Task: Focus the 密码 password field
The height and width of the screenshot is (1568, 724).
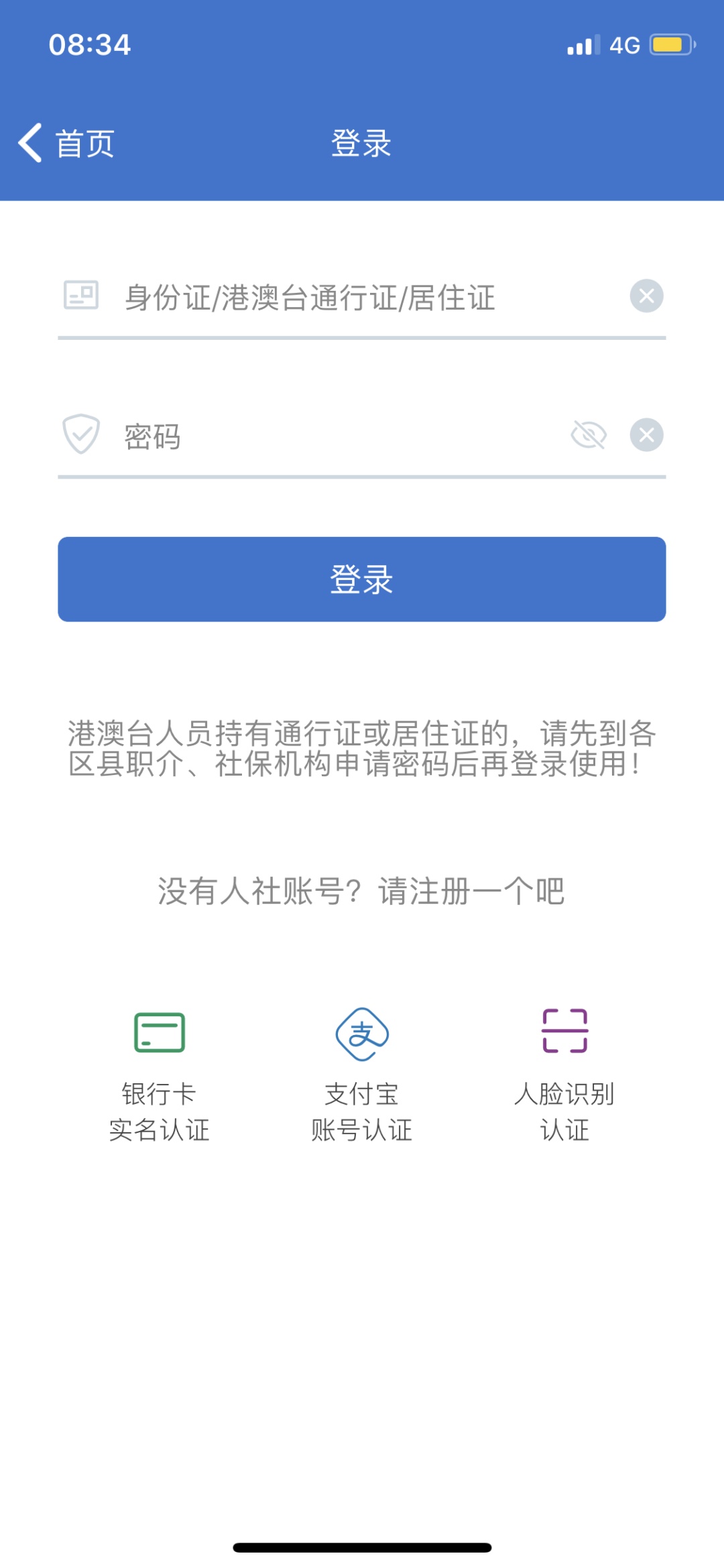Action: pyautogui.click(x=335, y=436)
